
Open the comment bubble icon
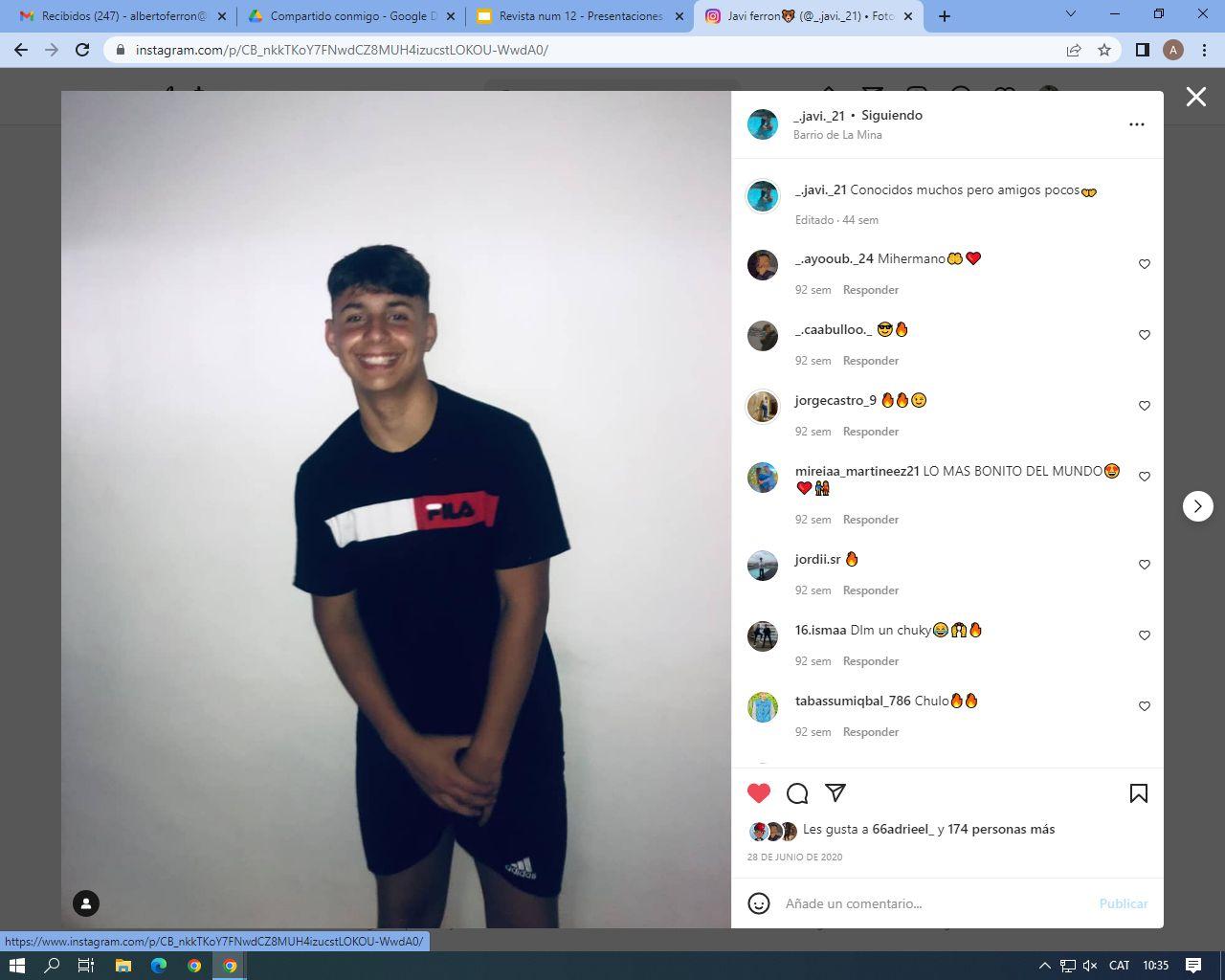(x=797, y=793)
